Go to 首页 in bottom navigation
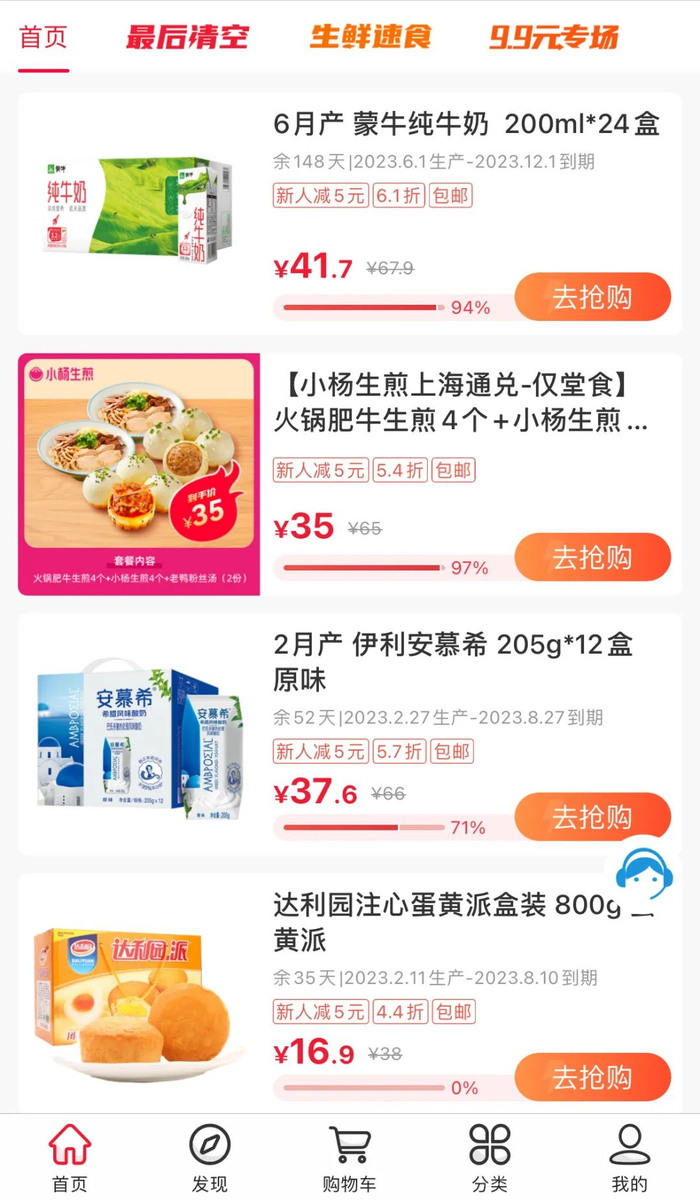 [69, 1158]
